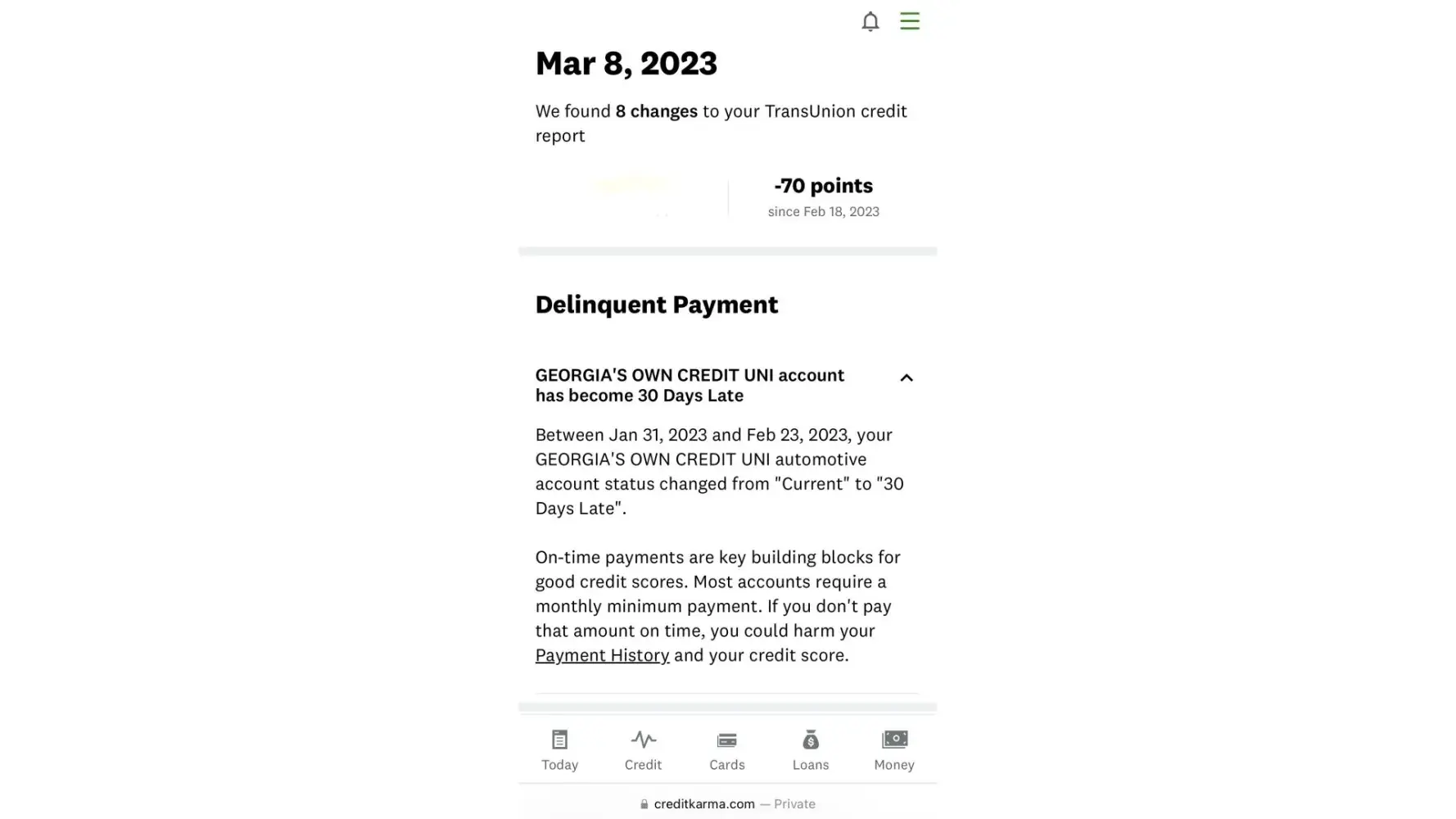Select the Cards tab
The image size is (1456, 819).
pos(726,749)
